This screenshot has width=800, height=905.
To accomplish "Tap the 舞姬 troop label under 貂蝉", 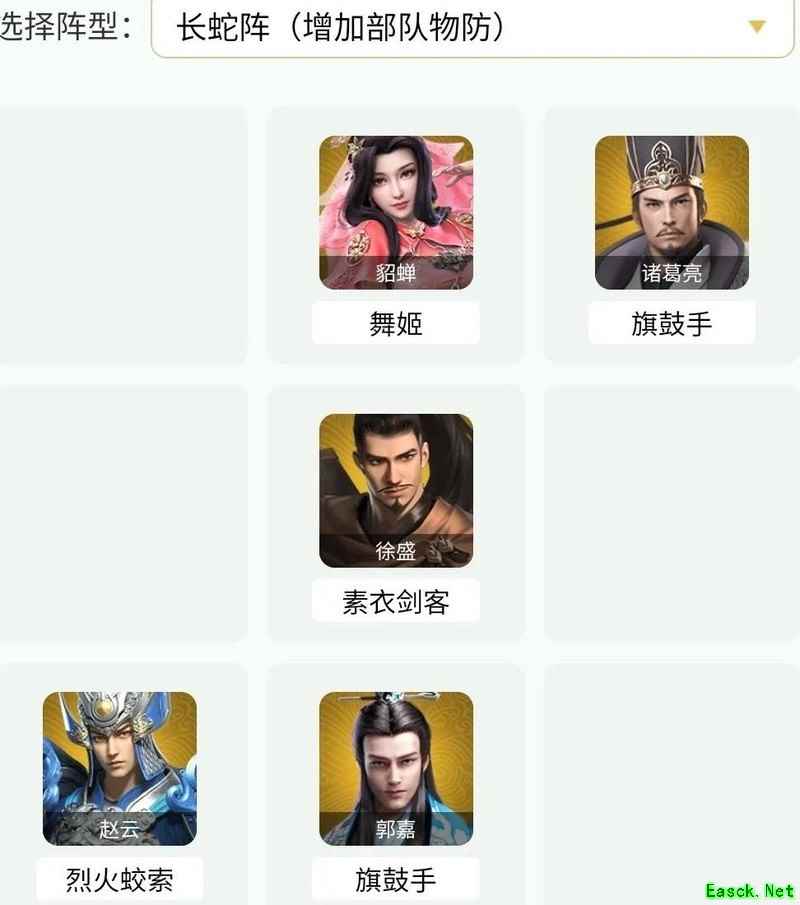I will [x=396, y=324].
